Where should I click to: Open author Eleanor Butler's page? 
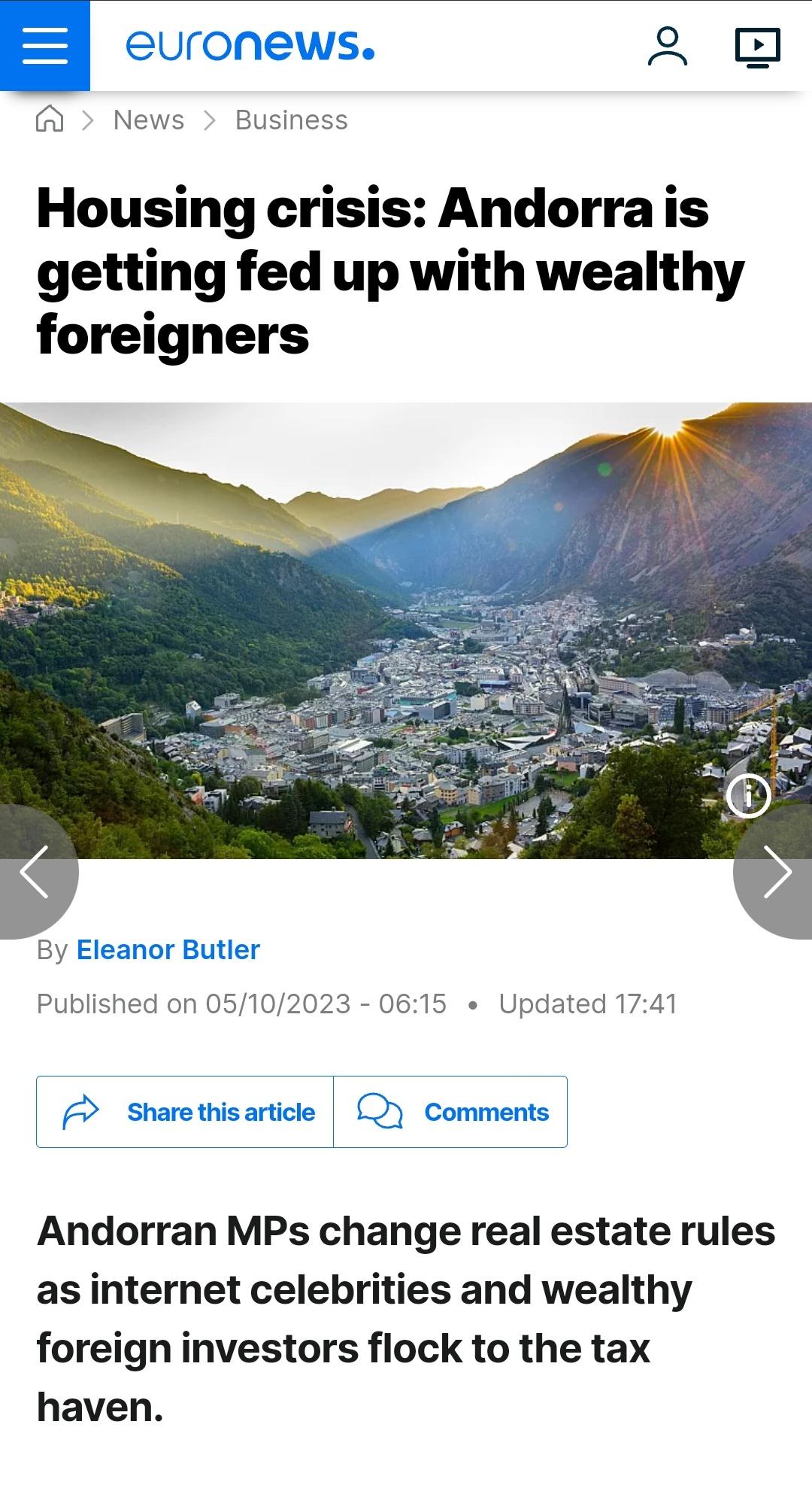[x=168, y=950]
